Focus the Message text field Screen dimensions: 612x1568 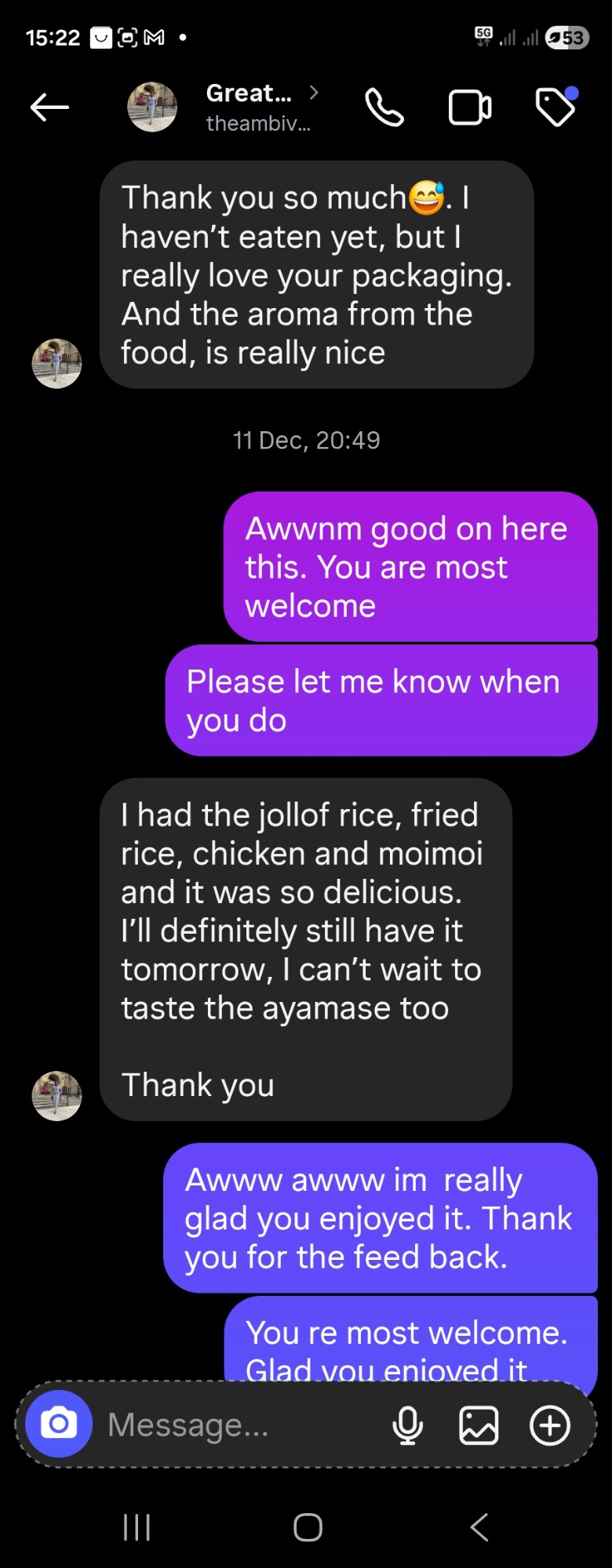coord(235,1425)
